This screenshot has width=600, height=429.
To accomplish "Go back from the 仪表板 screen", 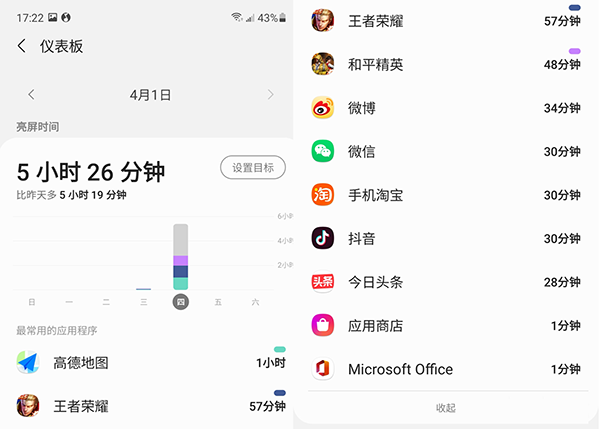I will (x=22, y=47).
